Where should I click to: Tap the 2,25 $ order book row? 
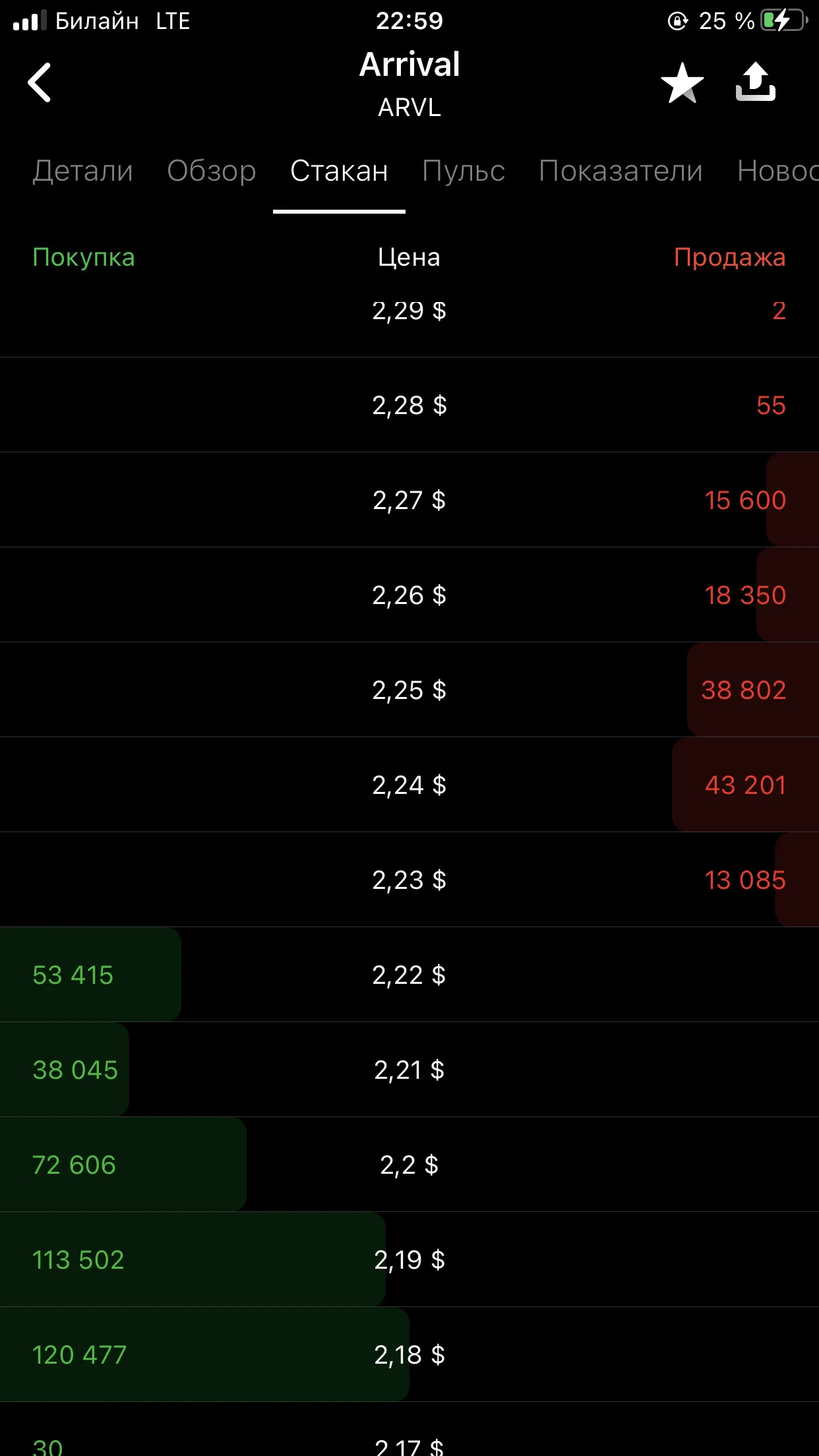(409, 690)
